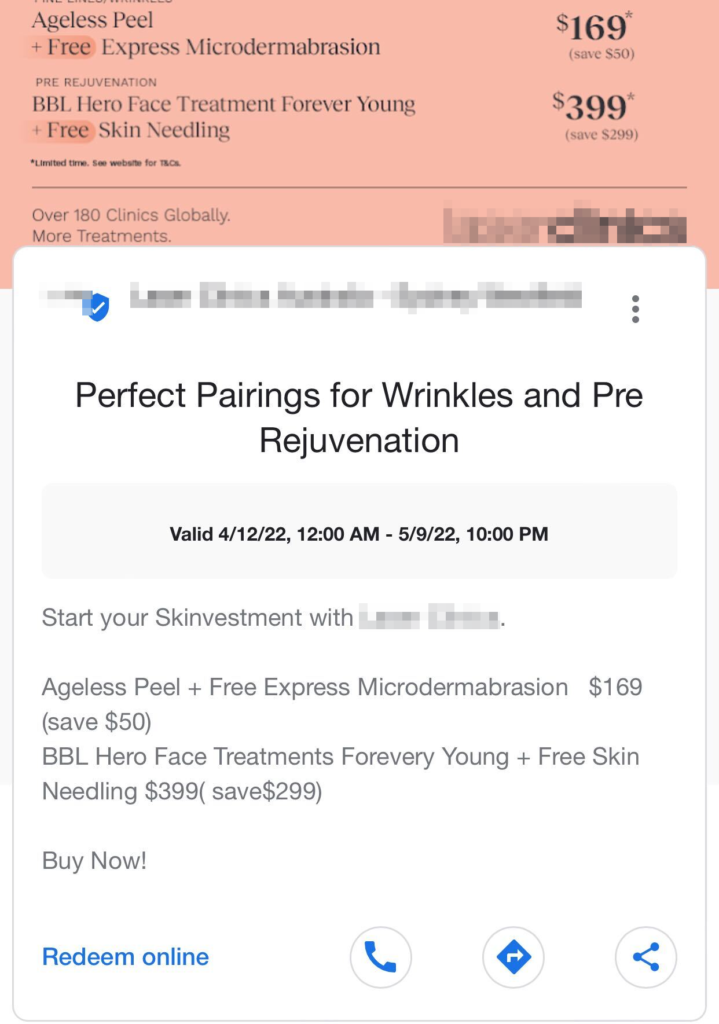This screenshot has width=719, height=1024.
Task: Share this offer post
Action: 646,957
